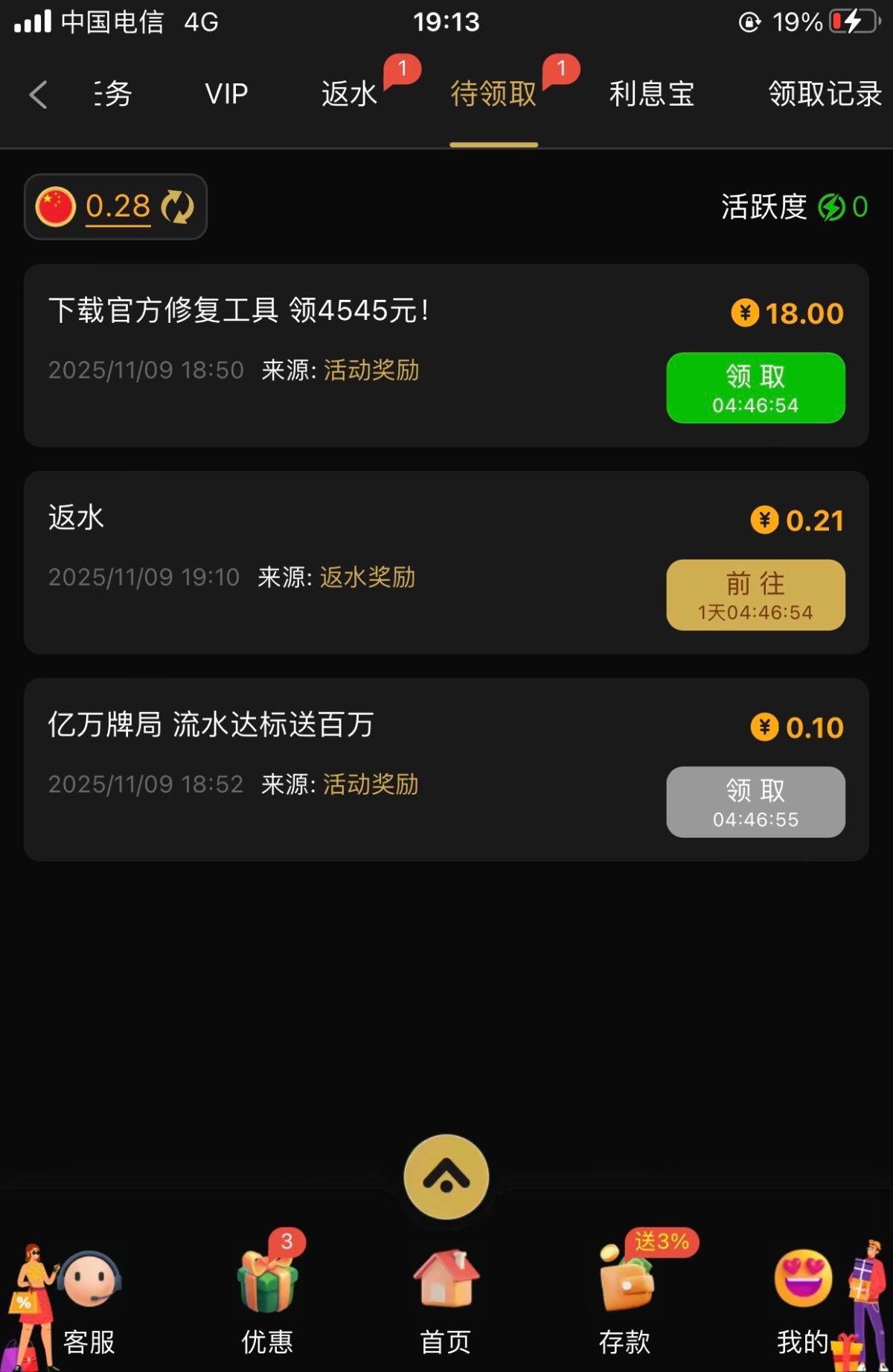Open the 领取记录 tab
This screenshot has width=893, height=1372.
pos(825,94)
